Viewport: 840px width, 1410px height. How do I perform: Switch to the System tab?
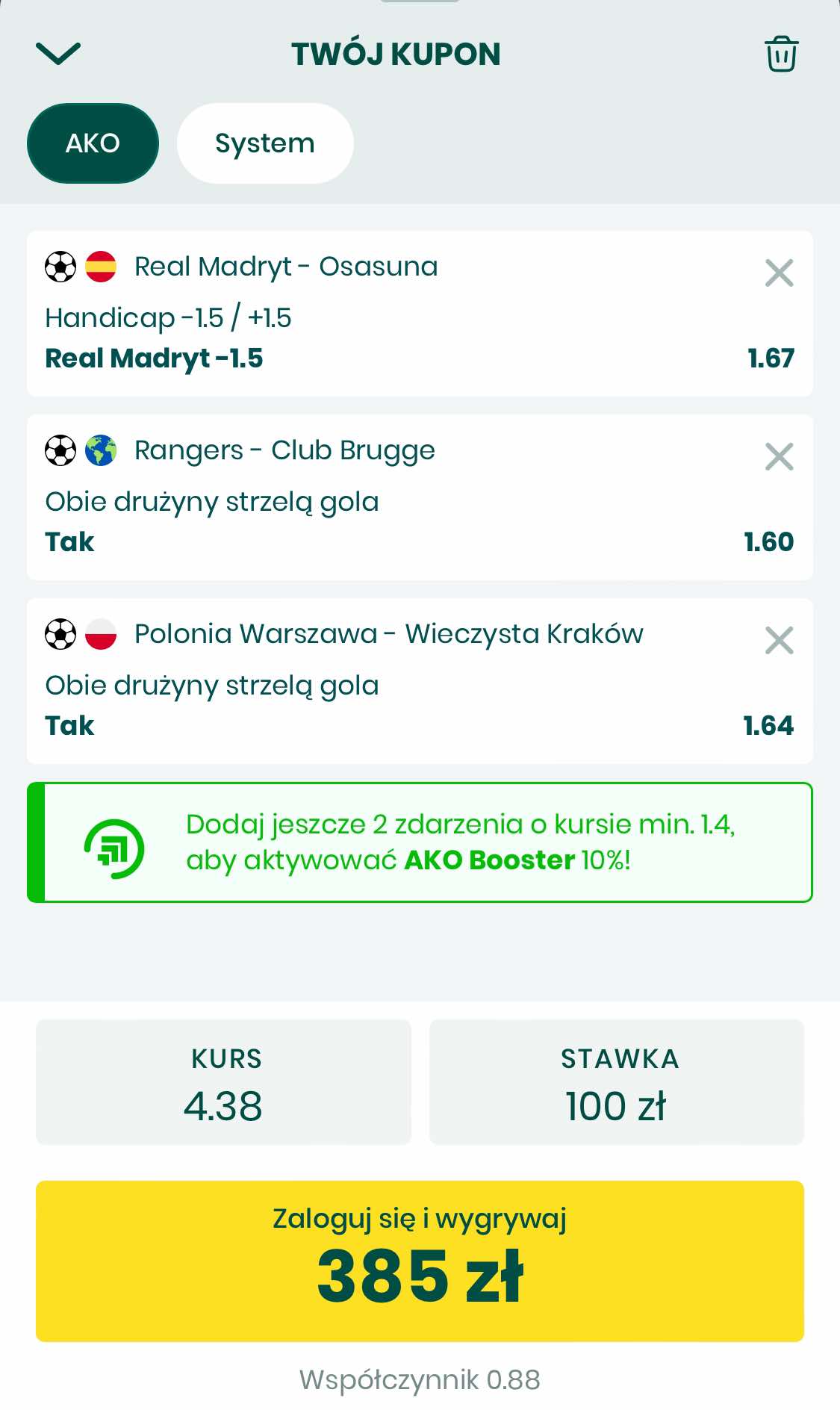(x=265, y=143)
